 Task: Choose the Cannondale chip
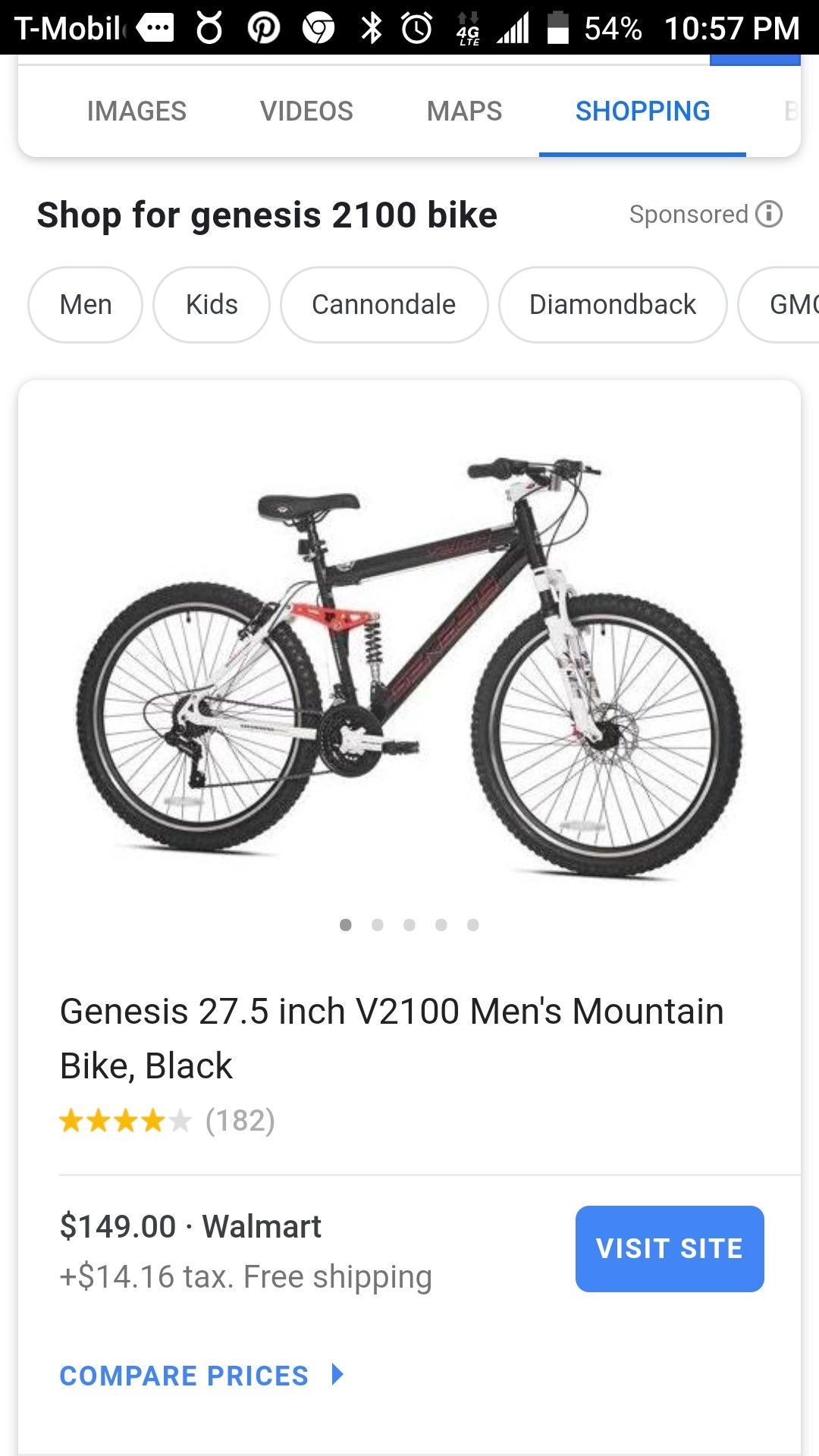tap(384, 305)
